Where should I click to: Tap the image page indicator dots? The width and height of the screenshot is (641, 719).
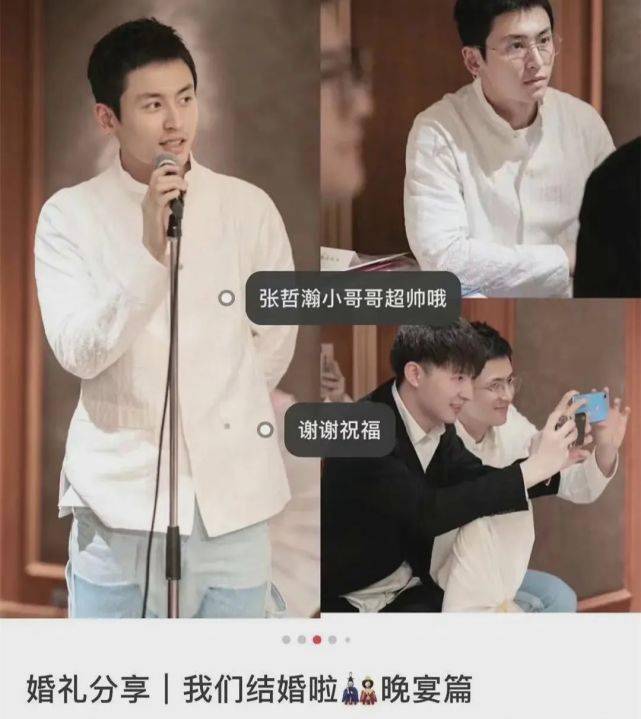(316, 639)
